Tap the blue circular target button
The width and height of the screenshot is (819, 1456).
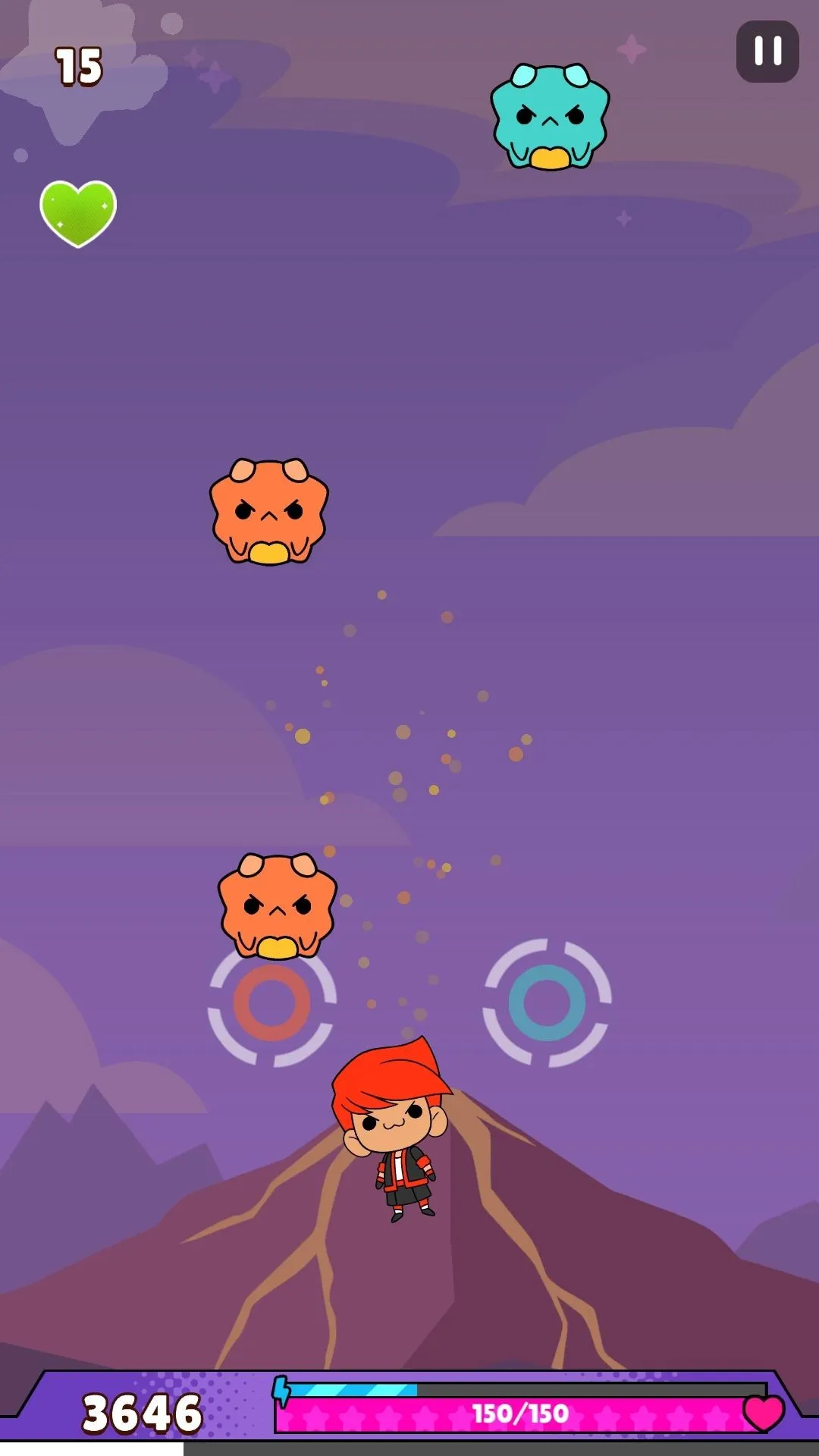pos(547,1003)
